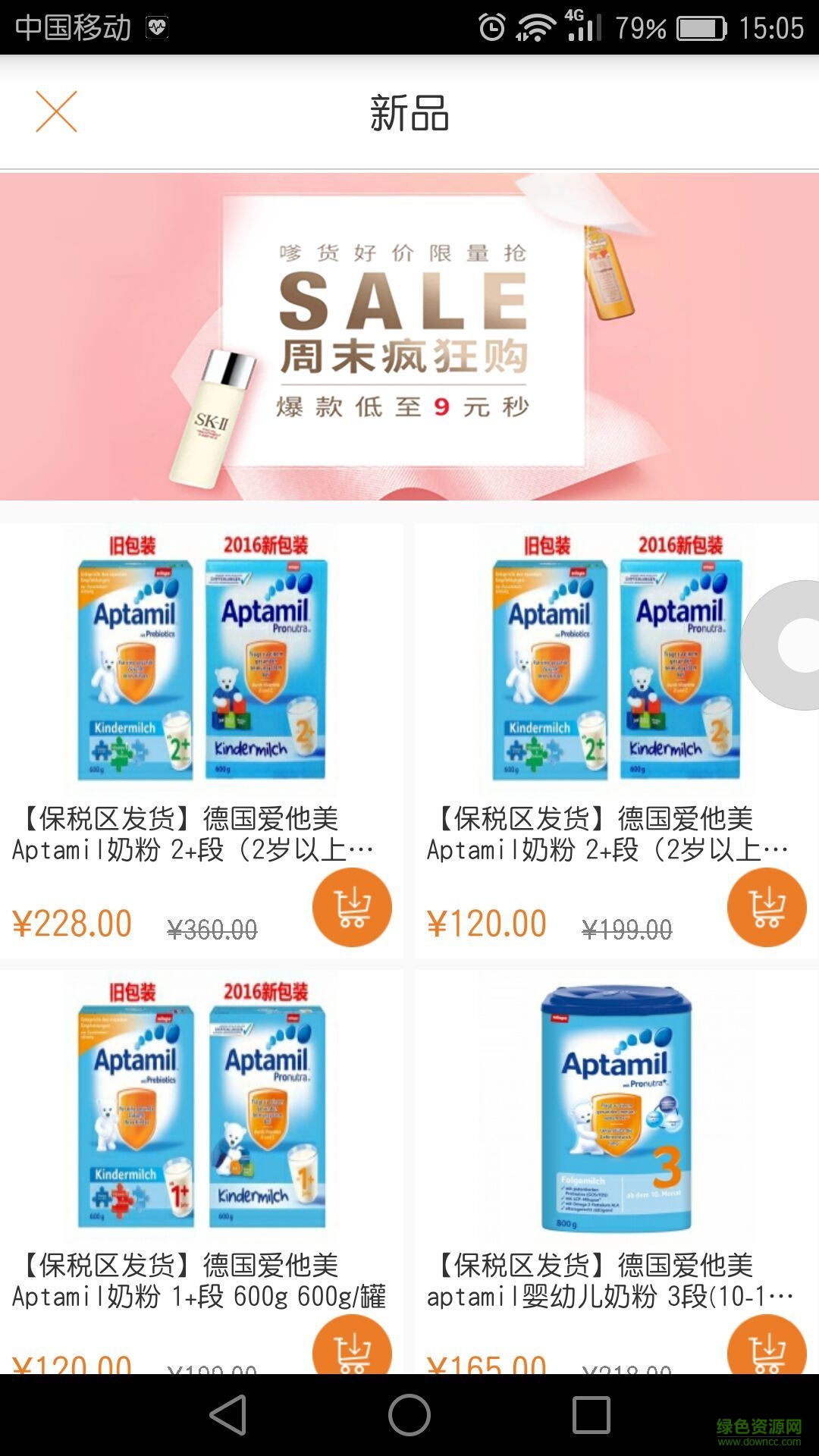Close the 新品 page with the X
819x1456 pixels.
point(55,114)
